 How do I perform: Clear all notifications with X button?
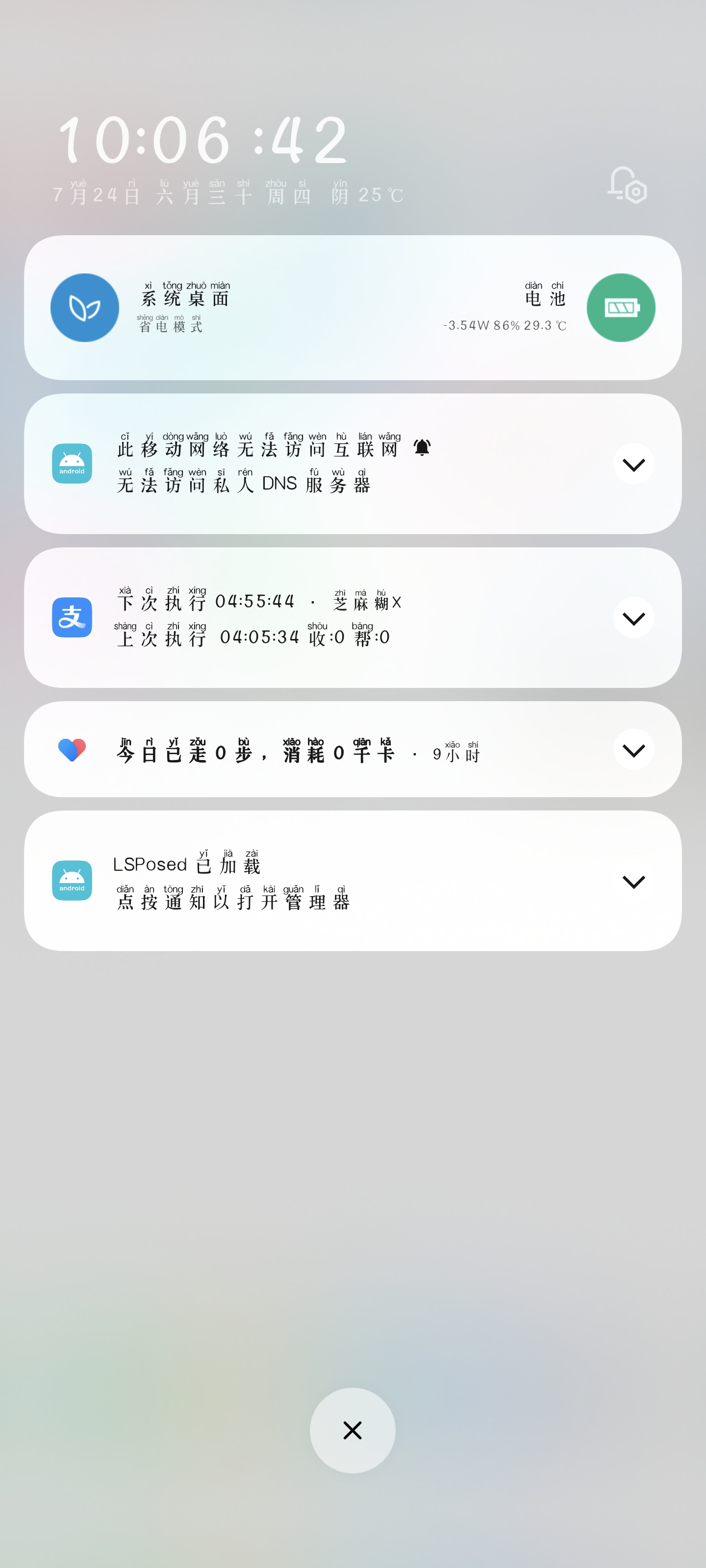tap(353, 1430)
